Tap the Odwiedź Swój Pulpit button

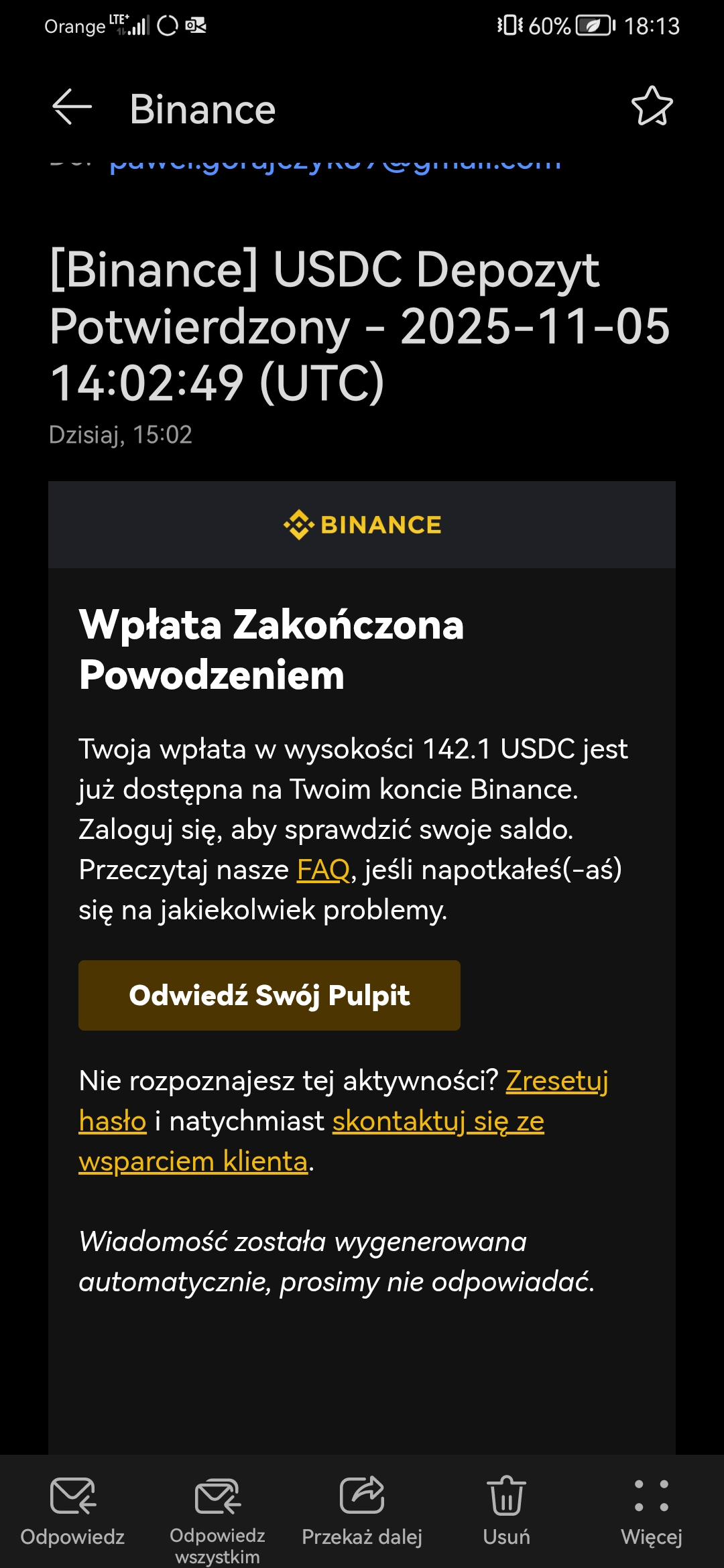tap(269, 995)
